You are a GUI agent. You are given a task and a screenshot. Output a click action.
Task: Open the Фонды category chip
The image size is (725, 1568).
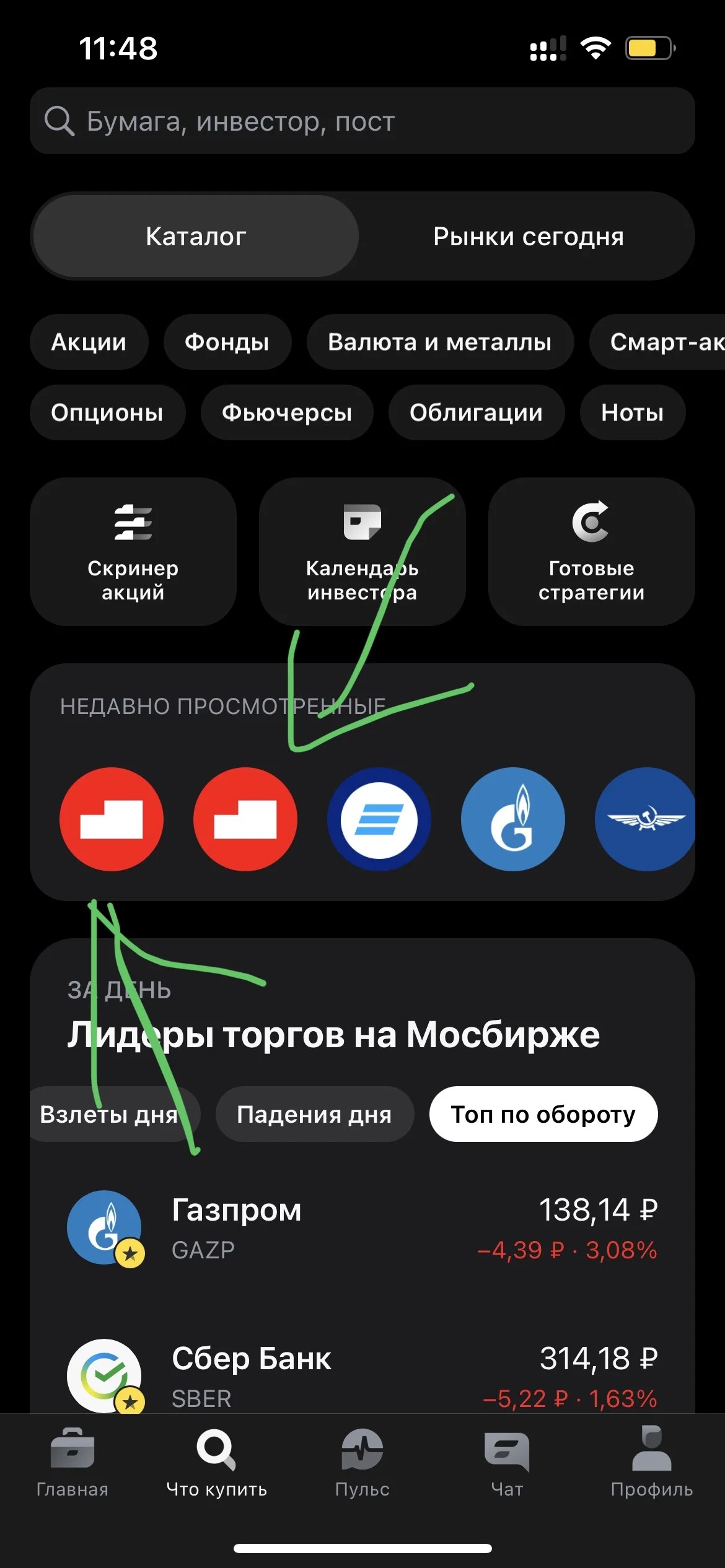tap(227, 342)
